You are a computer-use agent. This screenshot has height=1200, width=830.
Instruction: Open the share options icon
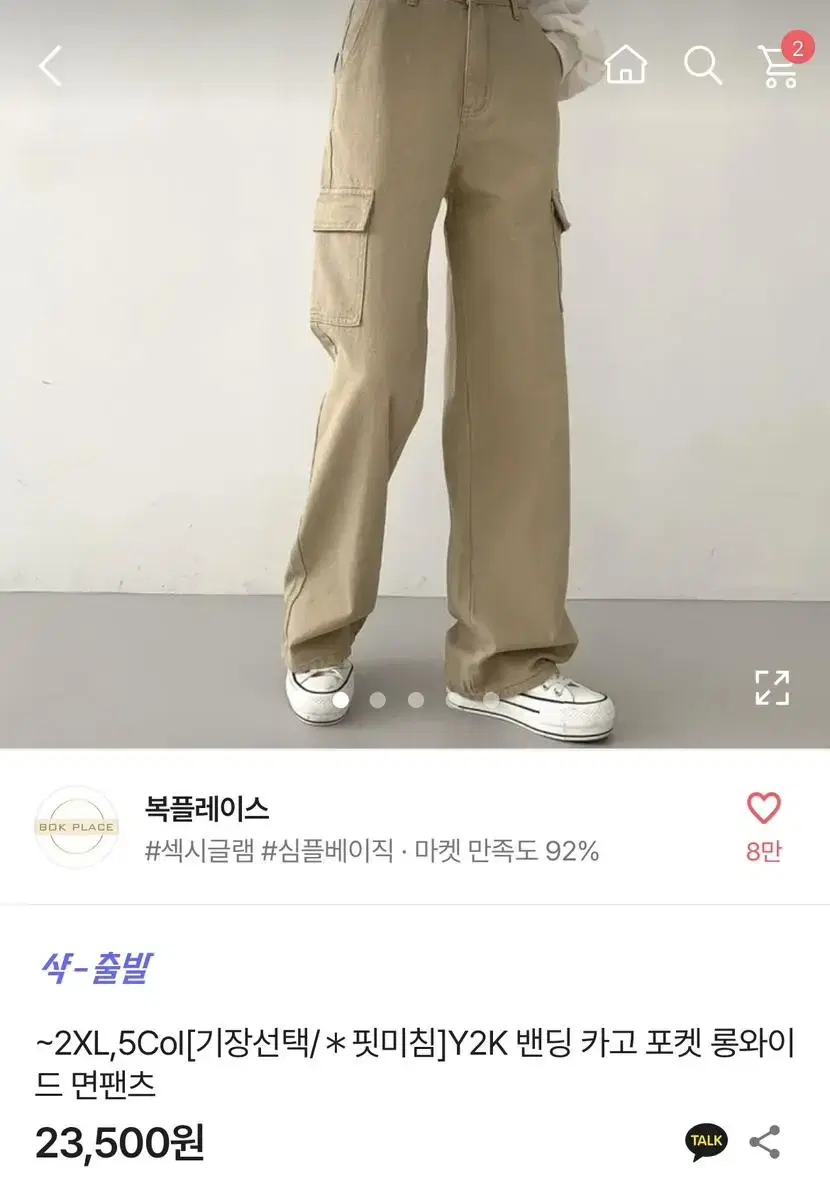pyautogui.click(x=765, y=1143)
